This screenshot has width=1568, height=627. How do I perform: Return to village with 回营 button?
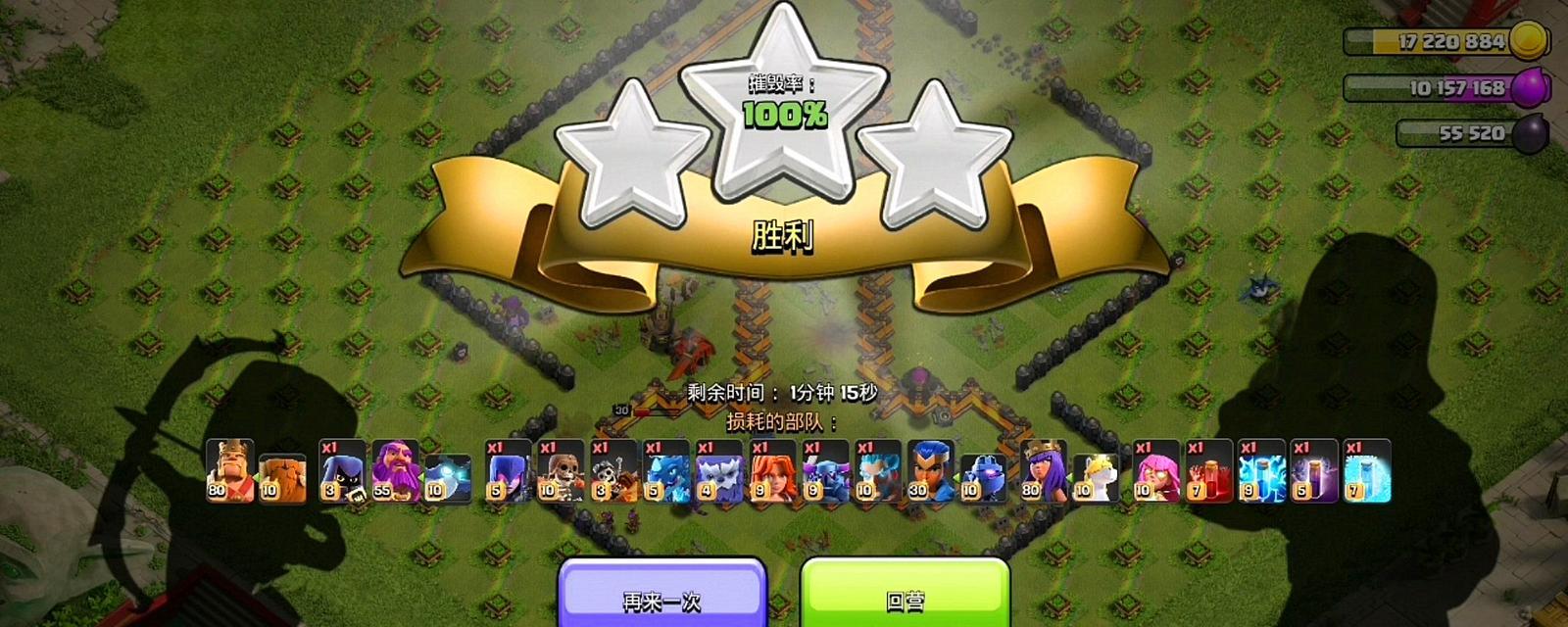[x=905, y=596]
